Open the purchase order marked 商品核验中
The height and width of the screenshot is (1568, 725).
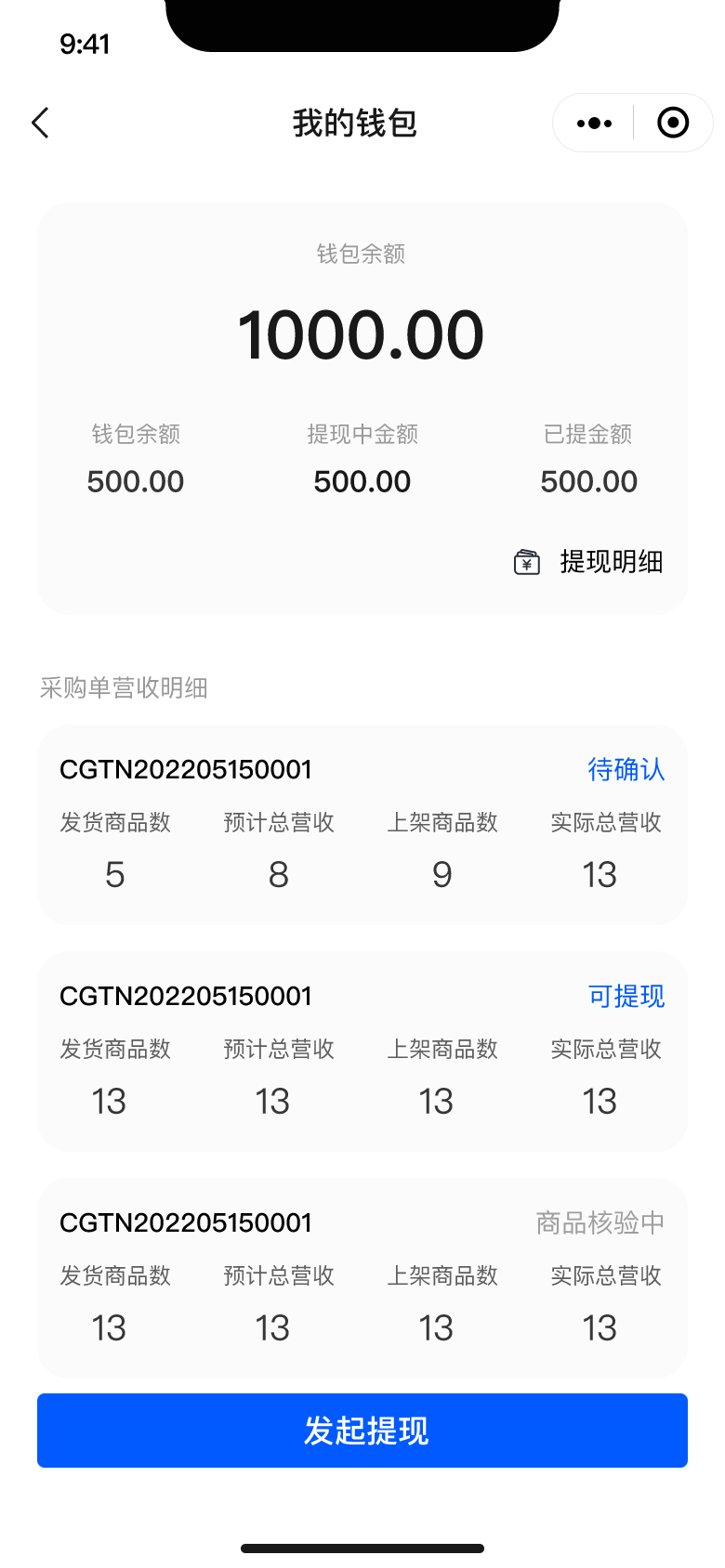362,1278
